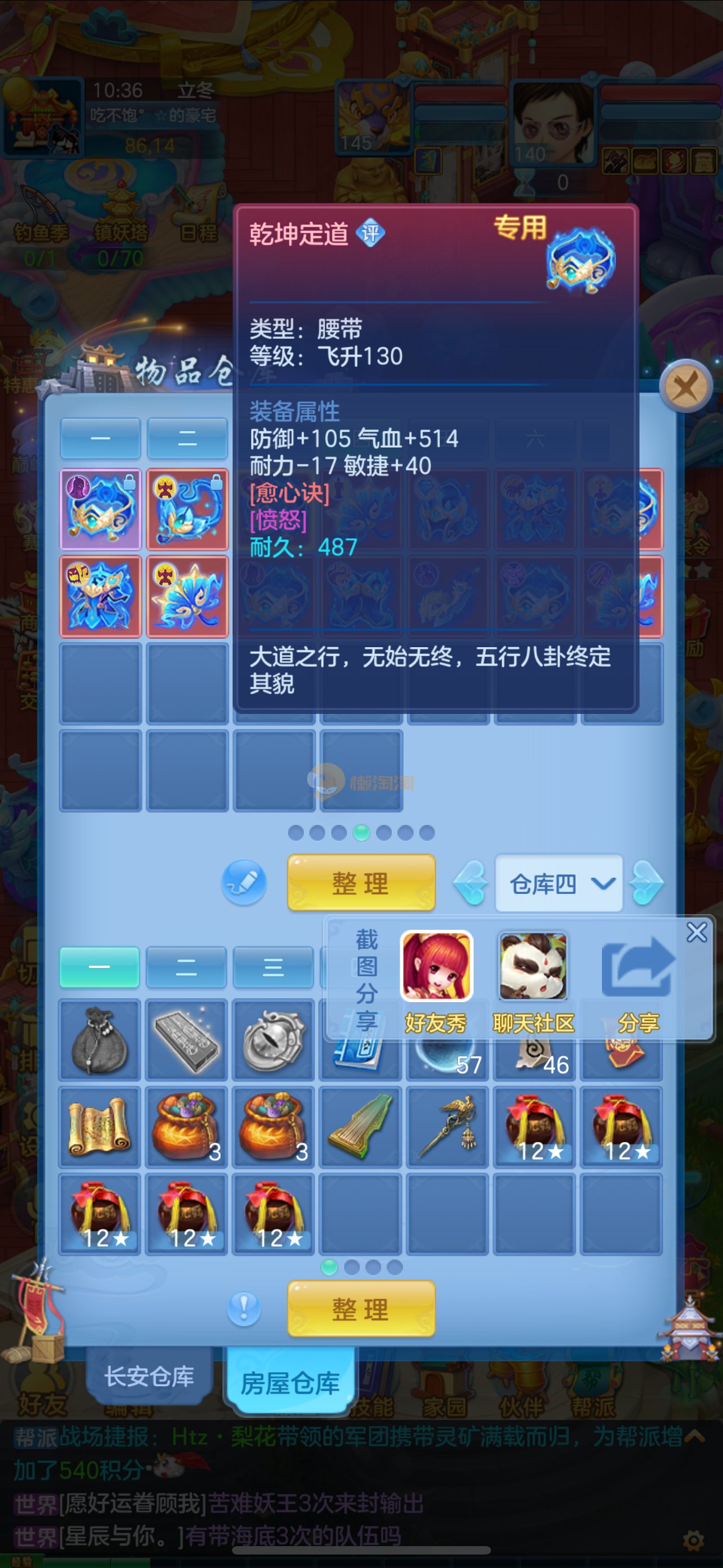Image resolution: width=723 pixels, height=1568 pixels.
Task: Select the guzheng zither item in the bag
Action: (360, 1127)
